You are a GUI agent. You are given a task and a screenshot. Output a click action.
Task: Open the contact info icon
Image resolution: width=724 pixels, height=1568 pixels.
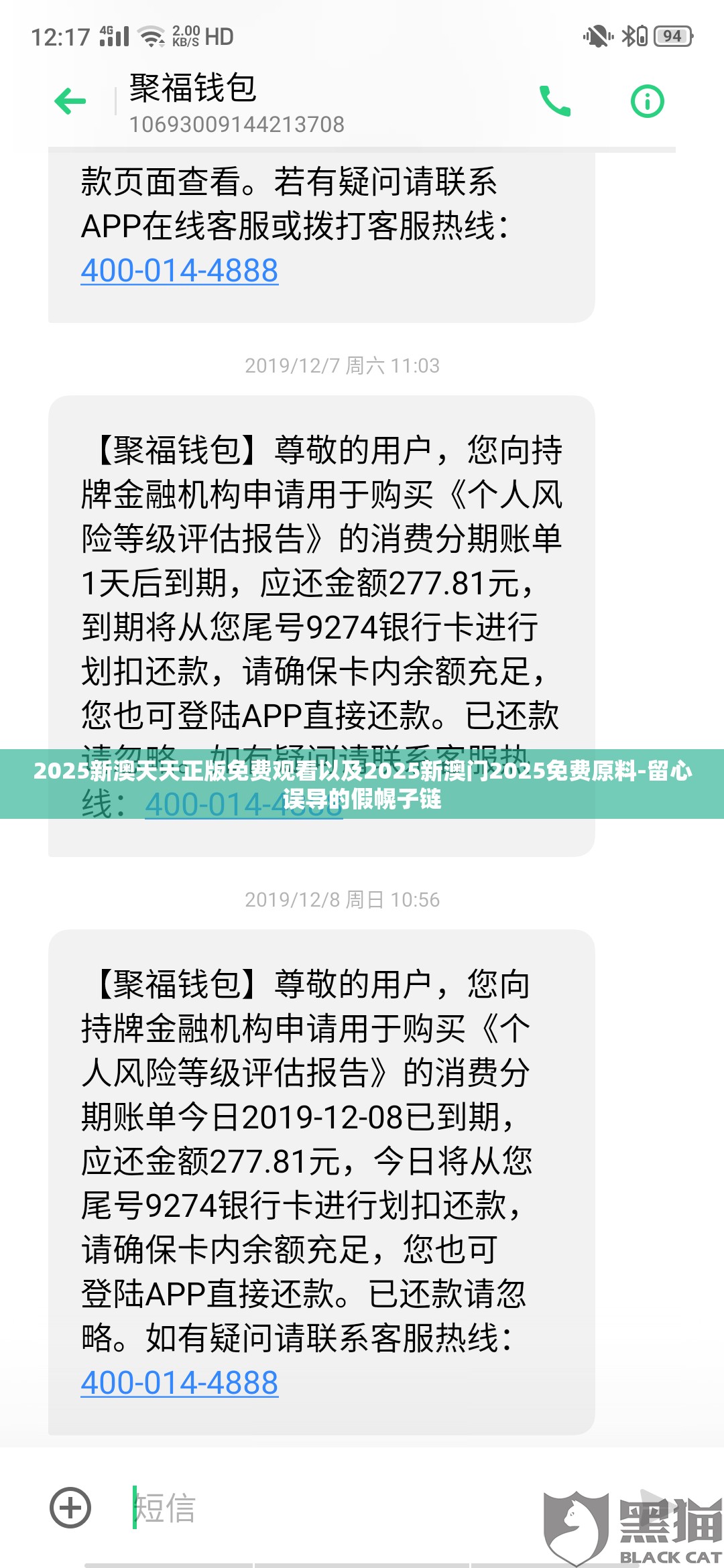(x=647, y=102)
